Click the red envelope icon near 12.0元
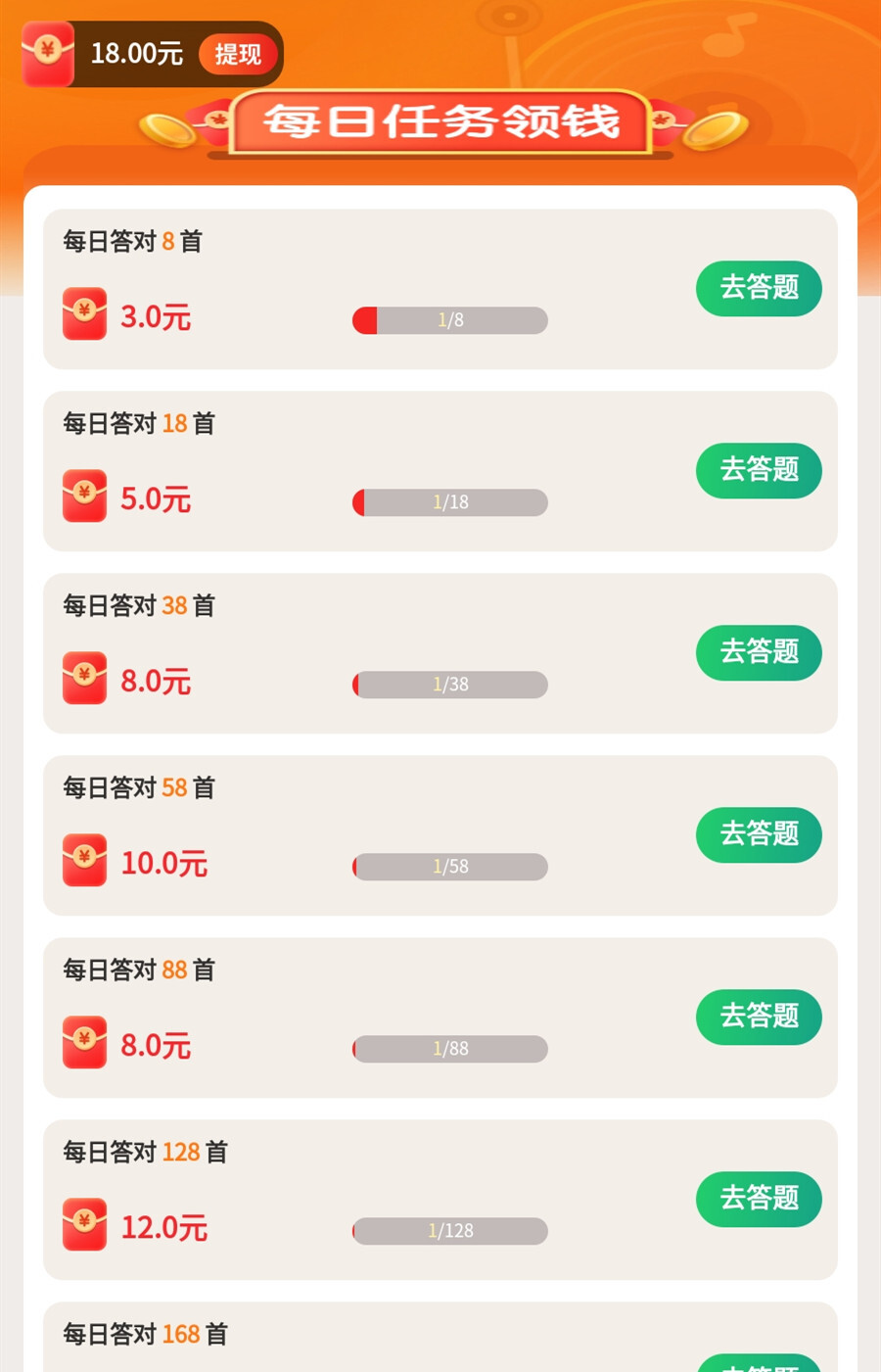This screenshot has width=881, height=1372. click(84, 1225)
